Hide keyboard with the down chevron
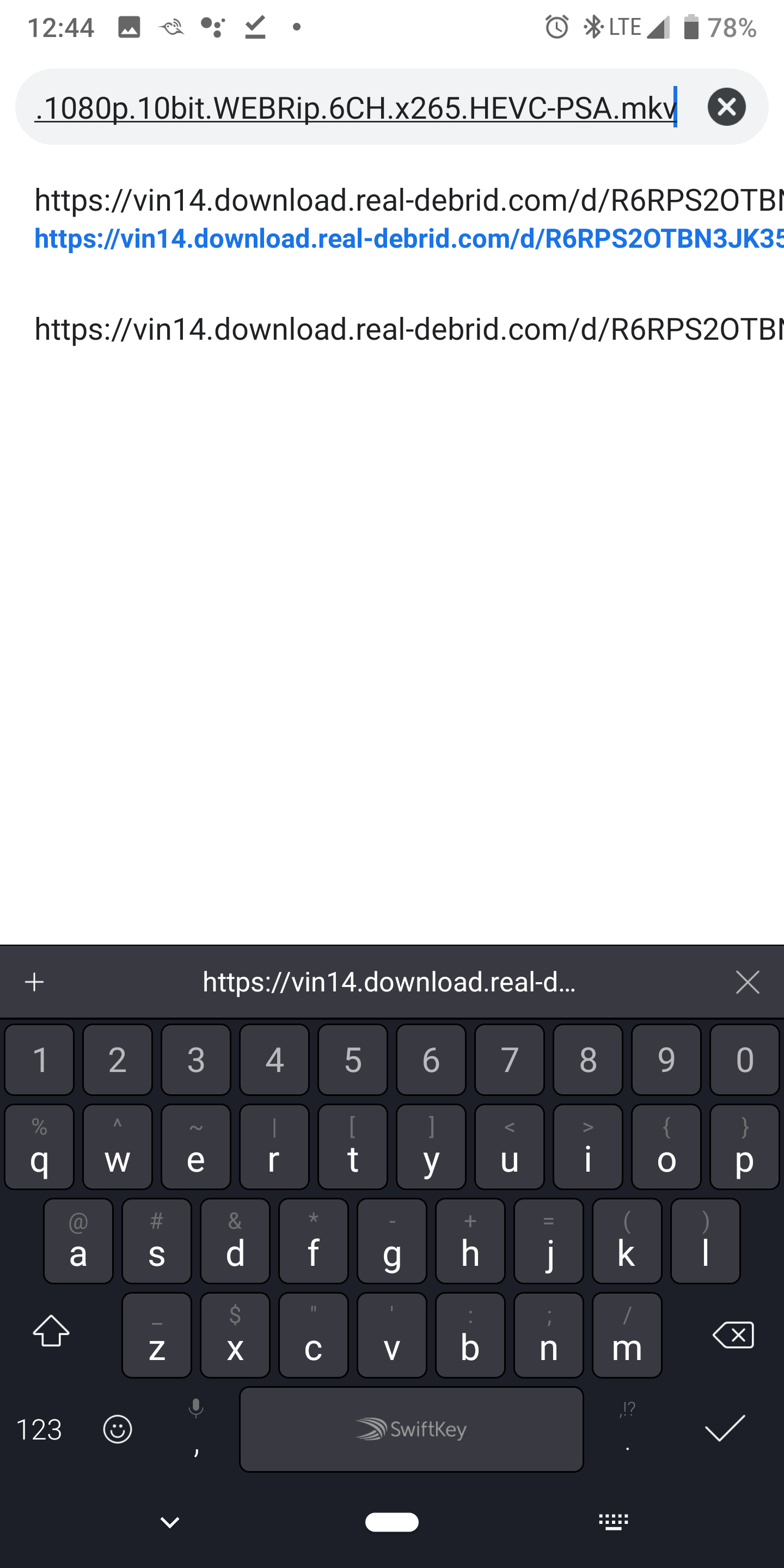The image size is (784, 1568). (x=169, y=1522)
